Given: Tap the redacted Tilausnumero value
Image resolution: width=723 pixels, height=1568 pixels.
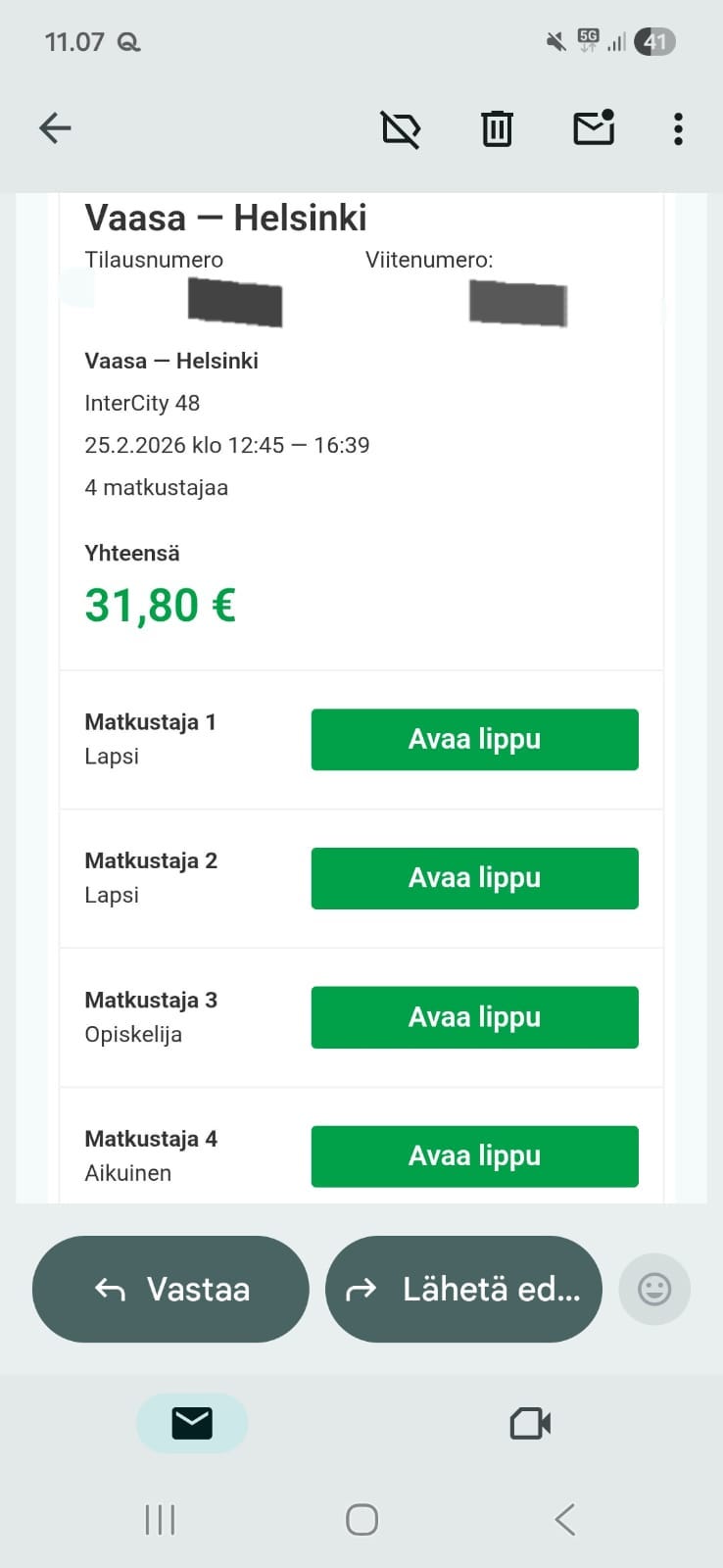Looking at the screenshot, I should click(x=234, y=302).
